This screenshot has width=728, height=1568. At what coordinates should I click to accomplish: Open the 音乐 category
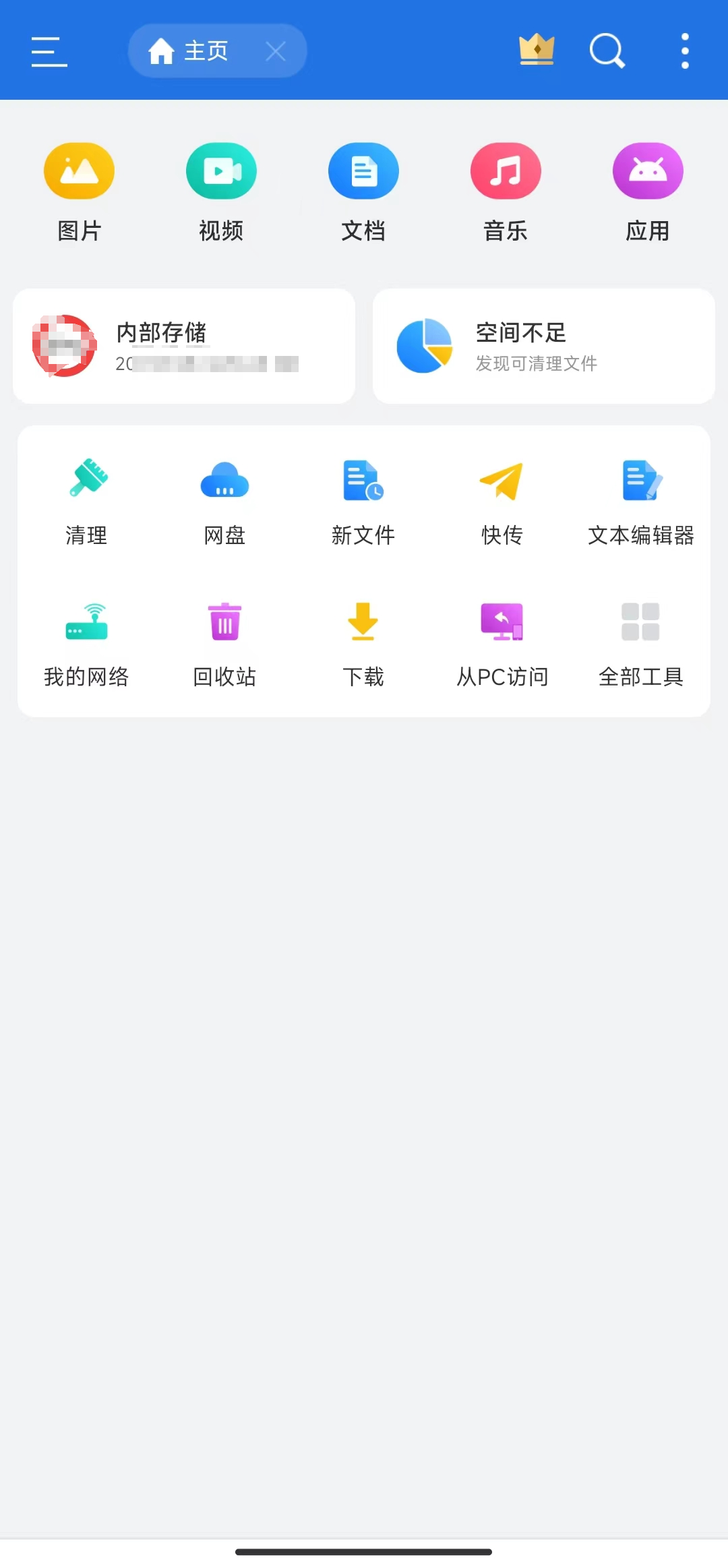[x=506, y=192]
